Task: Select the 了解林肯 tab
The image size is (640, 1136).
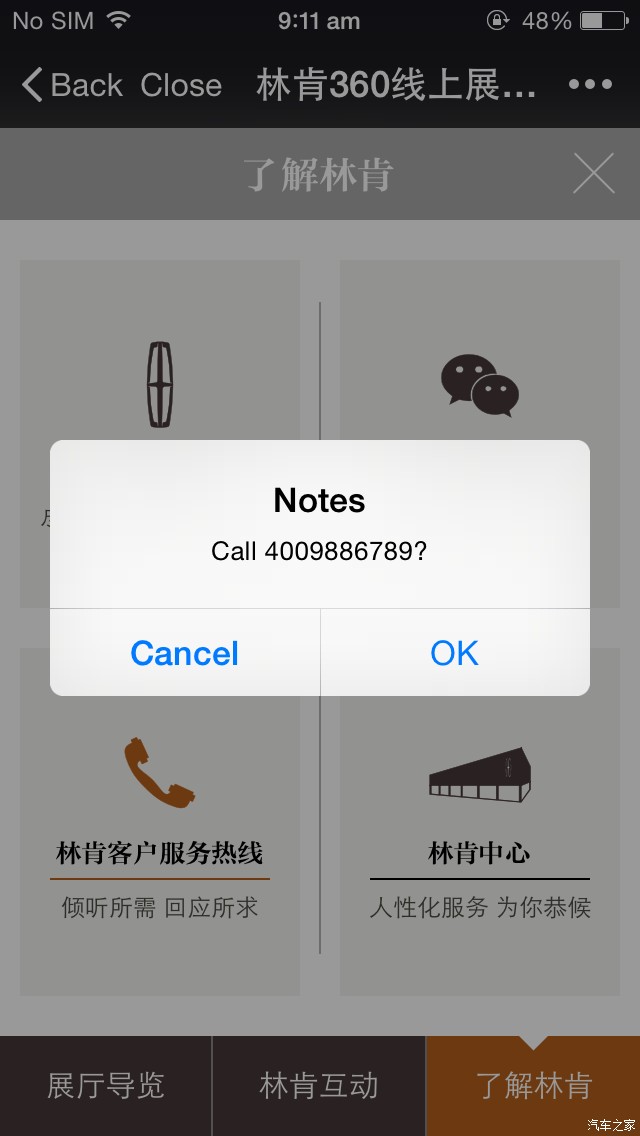Action: point(533,1085)
